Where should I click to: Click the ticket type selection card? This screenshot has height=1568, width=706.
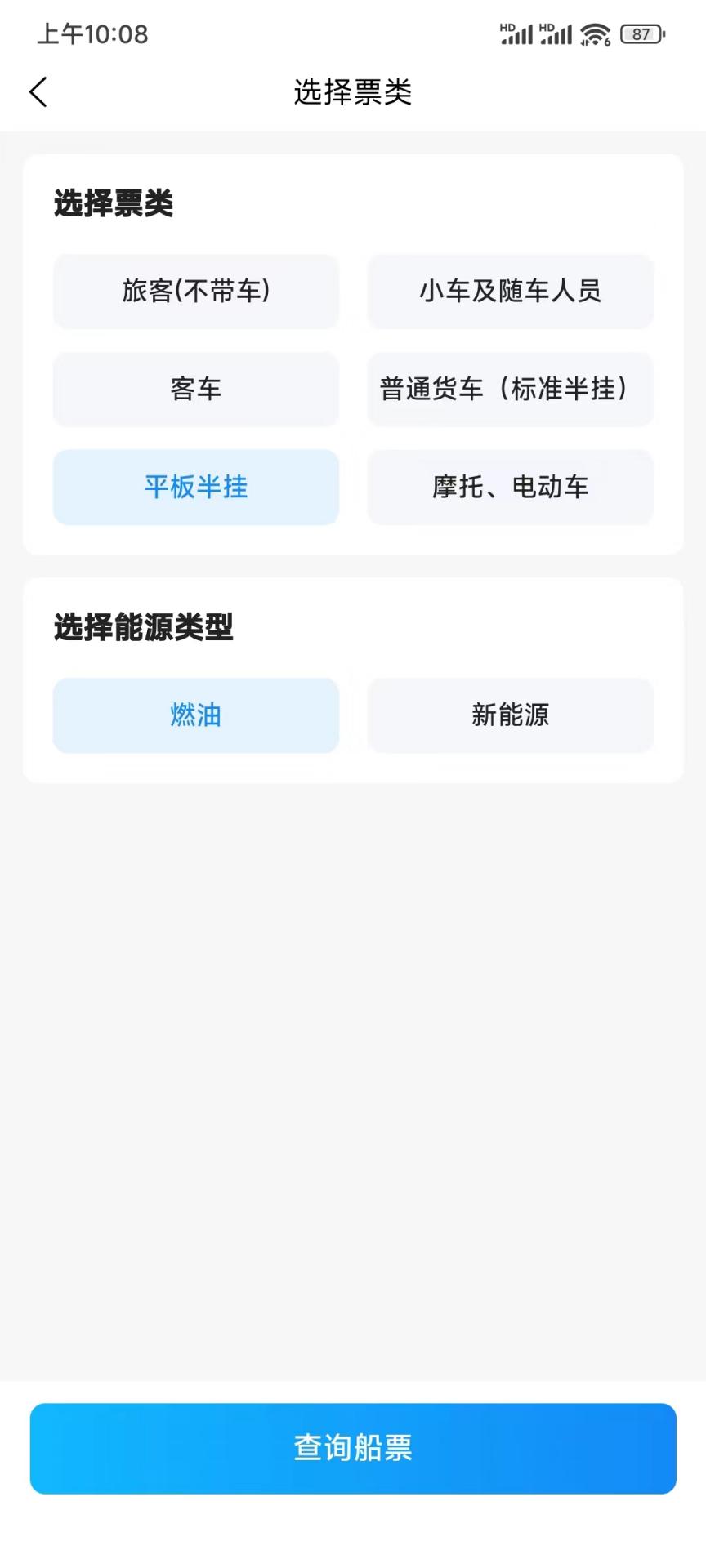pyautogui.click(x=353, y=351)
